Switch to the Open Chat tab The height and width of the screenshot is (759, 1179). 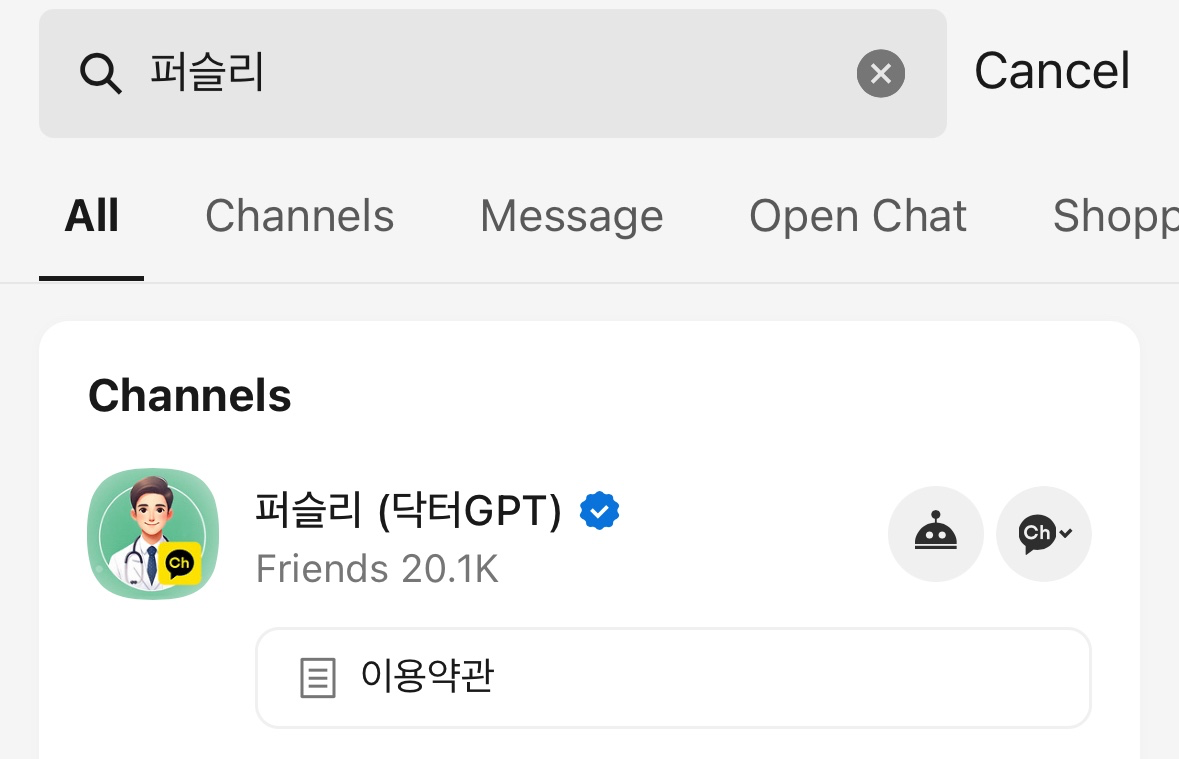click(857, 216)
